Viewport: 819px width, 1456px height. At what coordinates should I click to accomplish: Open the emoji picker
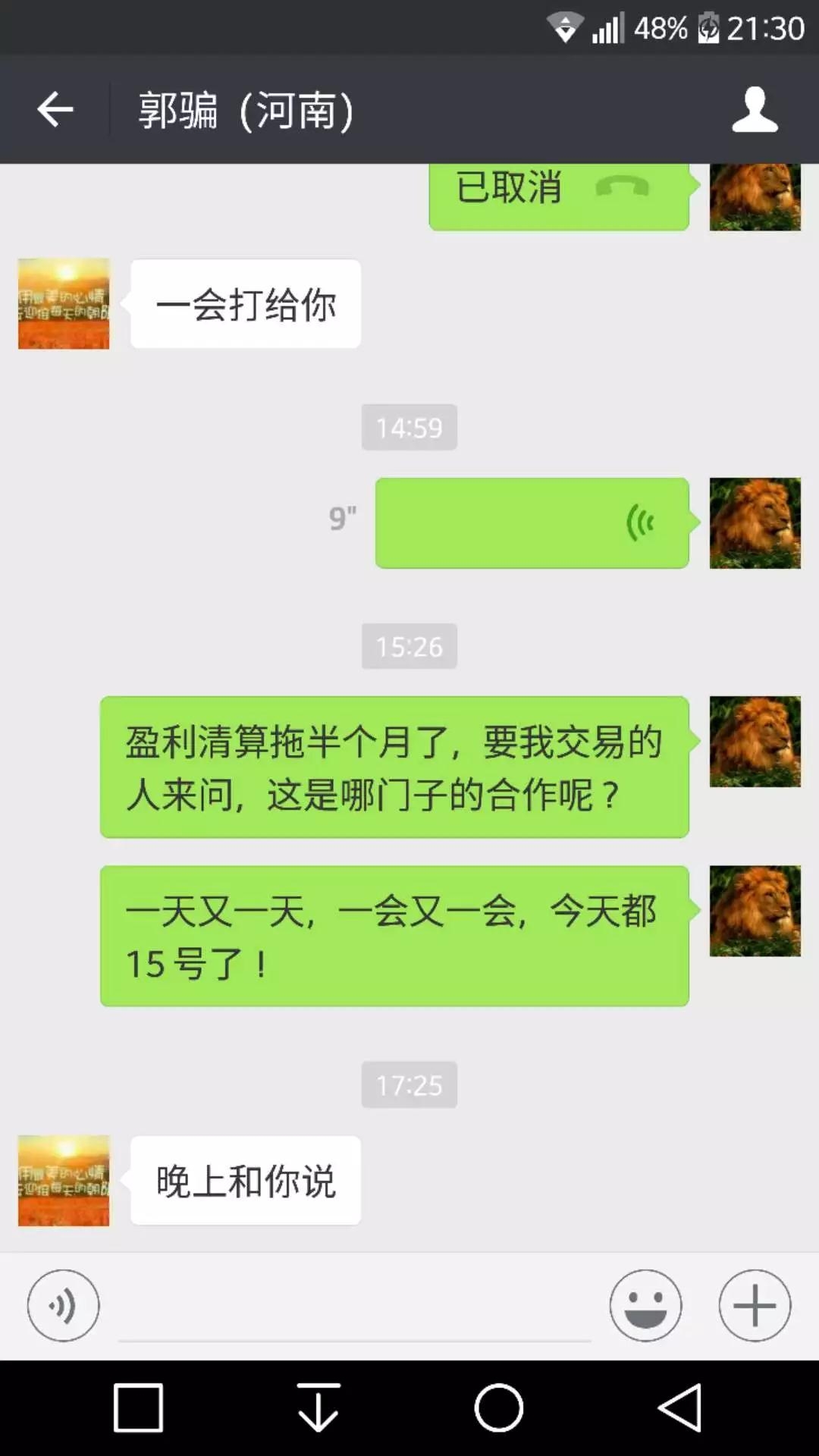pos(645,1305)
